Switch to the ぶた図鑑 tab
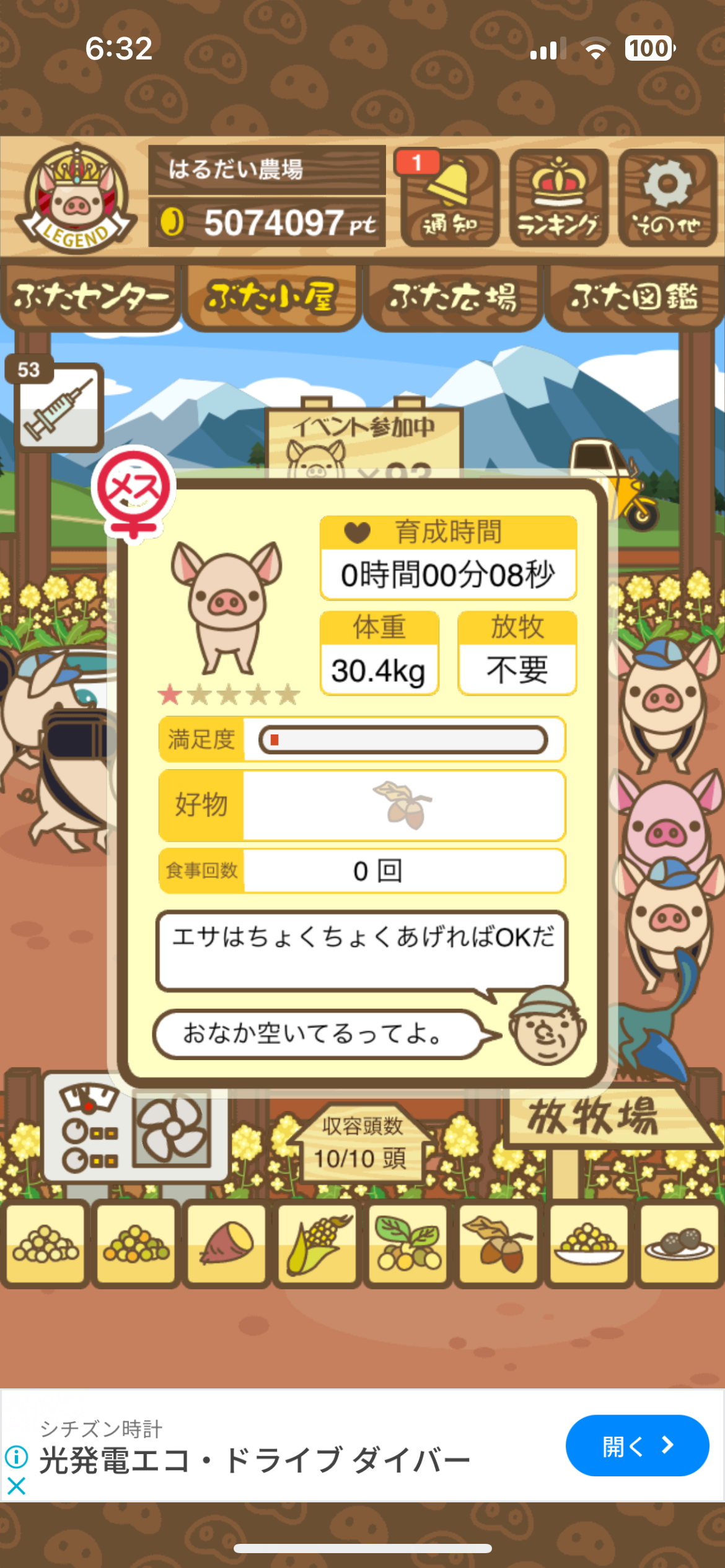Screen dimensions: 725x1568 coord(634,298)
